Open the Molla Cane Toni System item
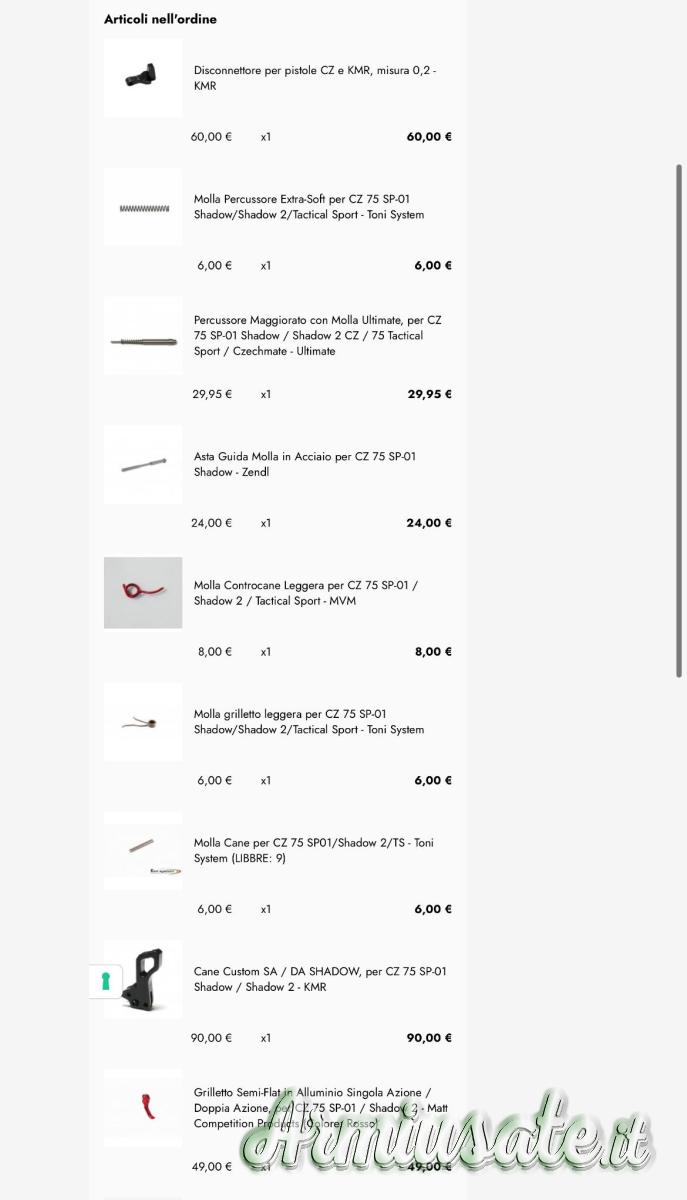The width and height of the screenshot is (687, 1200). [x=313, y=850]
